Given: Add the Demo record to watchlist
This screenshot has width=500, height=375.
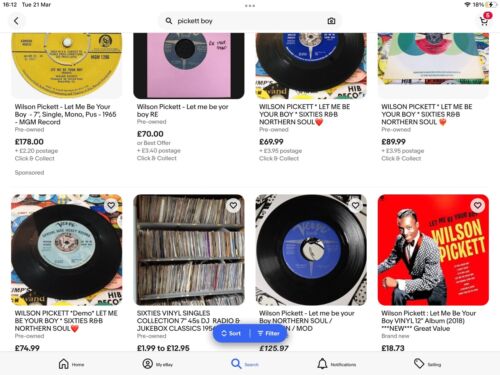Looking at the screenshot, I should pyautogui.click(x=111, y=205).
